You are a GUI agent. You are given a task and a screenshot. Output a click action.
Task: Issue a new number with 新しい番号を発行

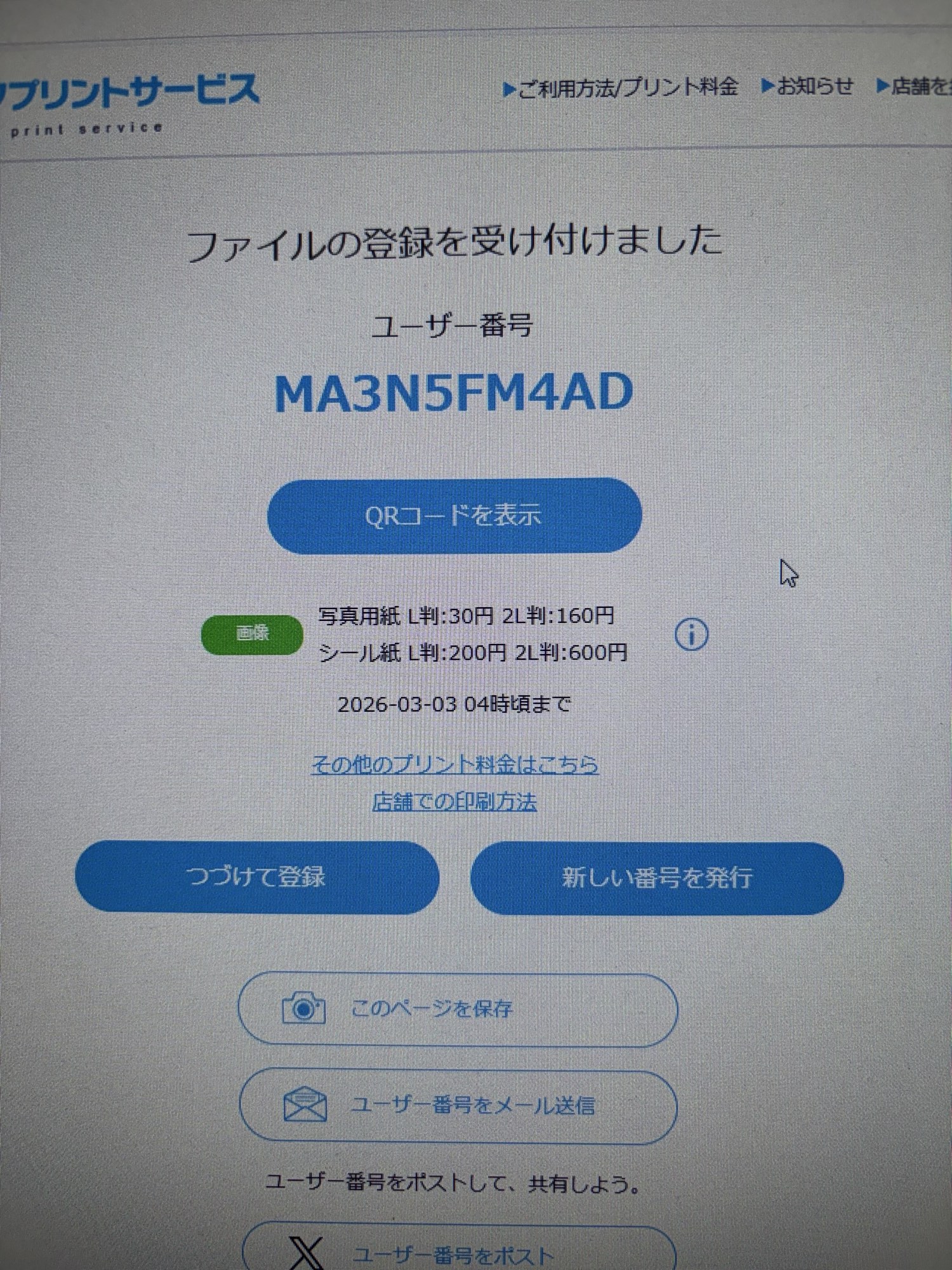(657, 878)
